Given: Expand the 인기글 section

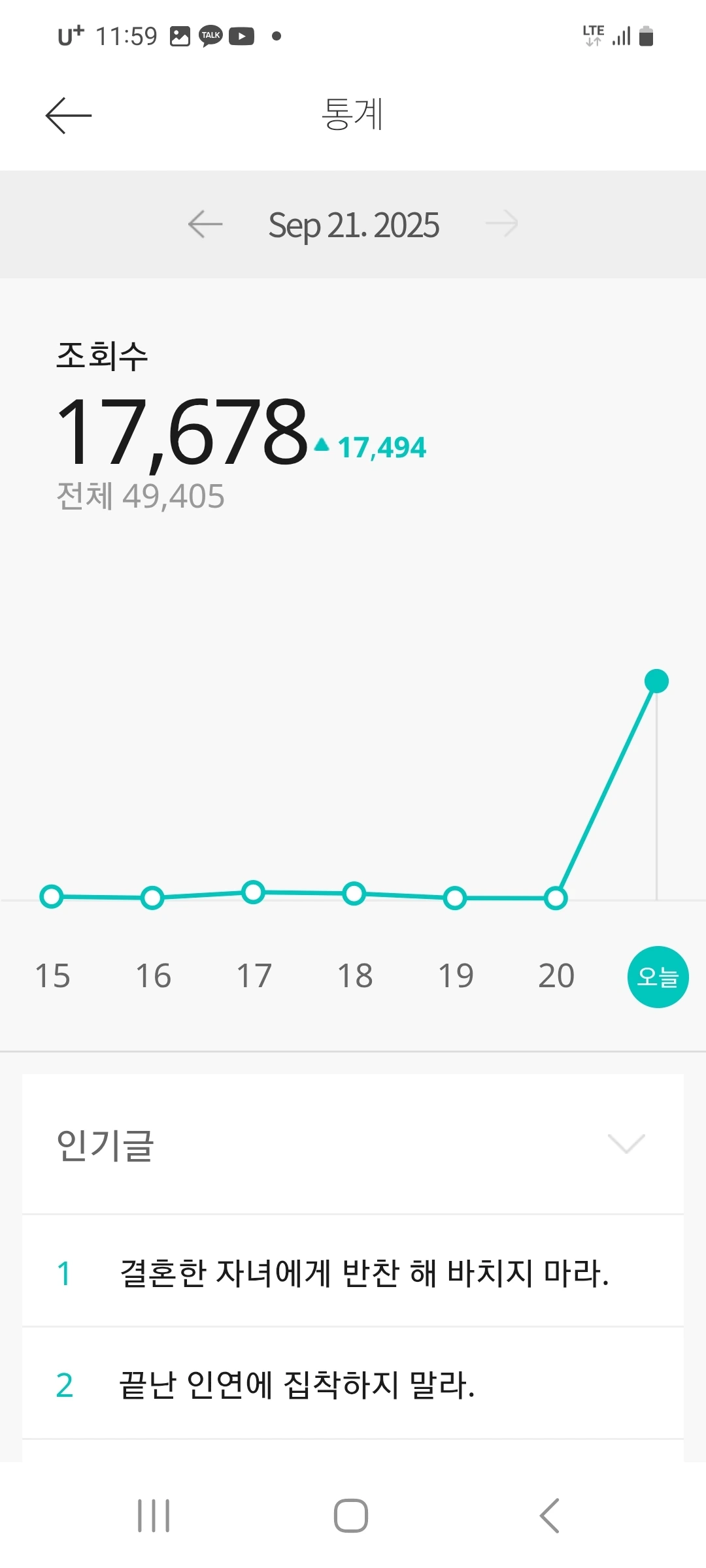Looking at the screenshot, I should click(x=626, y=1144).
